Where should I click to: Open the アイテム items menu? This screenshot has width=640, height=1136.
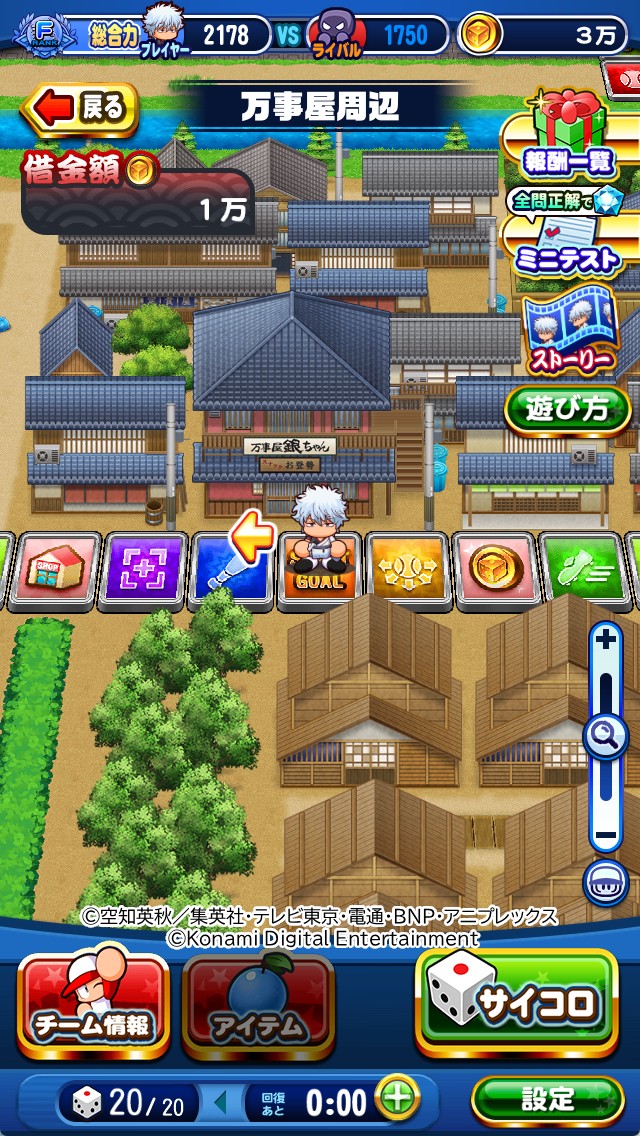point(257,1005)
